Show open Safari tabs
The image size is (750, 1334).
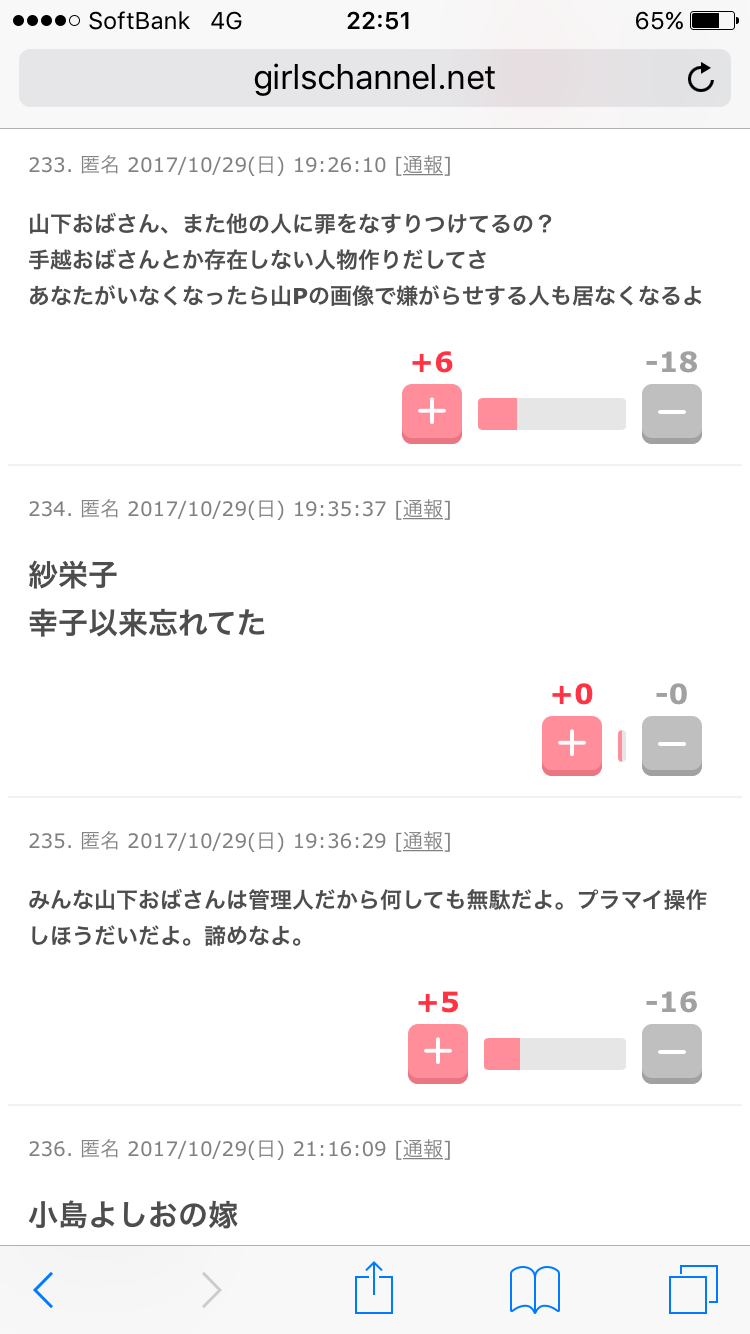click(x=694, y=1290)
